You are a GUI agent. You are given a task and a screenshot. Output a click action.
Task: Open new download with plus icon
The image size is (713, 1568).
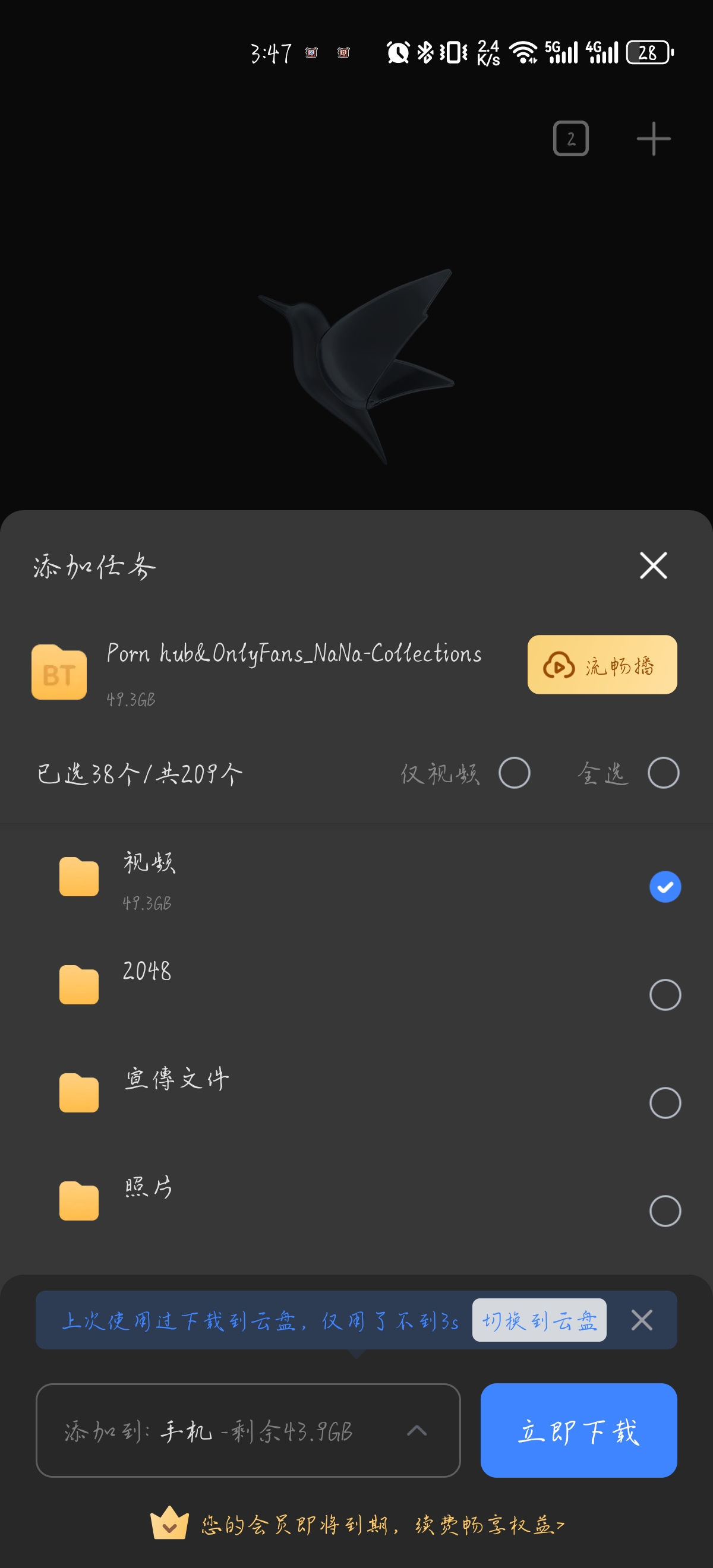tap(654, 139)
